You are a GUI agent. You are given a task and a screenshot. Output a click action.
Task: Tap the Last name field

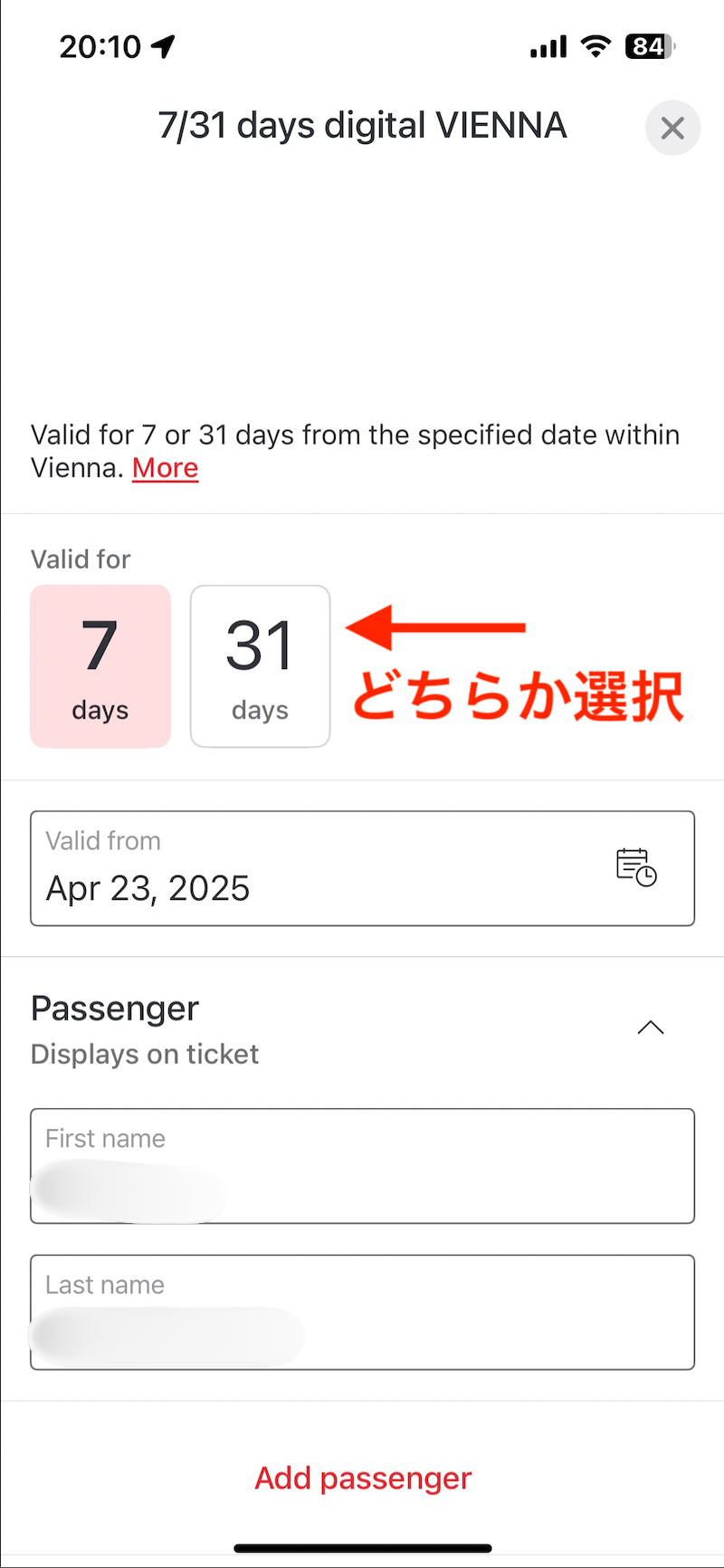click(x=363, y=1313)
